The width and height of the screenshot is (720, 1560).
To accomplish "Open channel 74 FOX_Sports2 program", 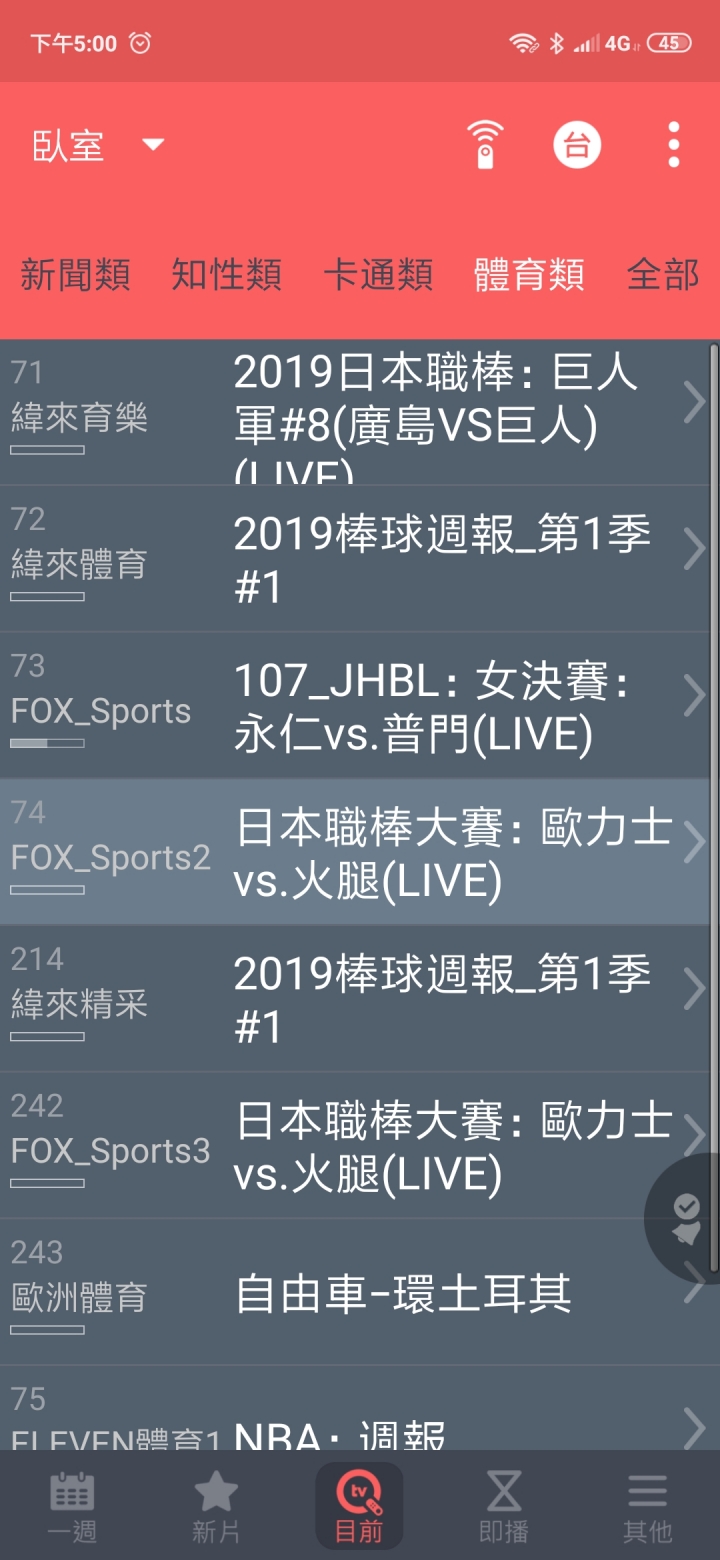I will (355, 852).
